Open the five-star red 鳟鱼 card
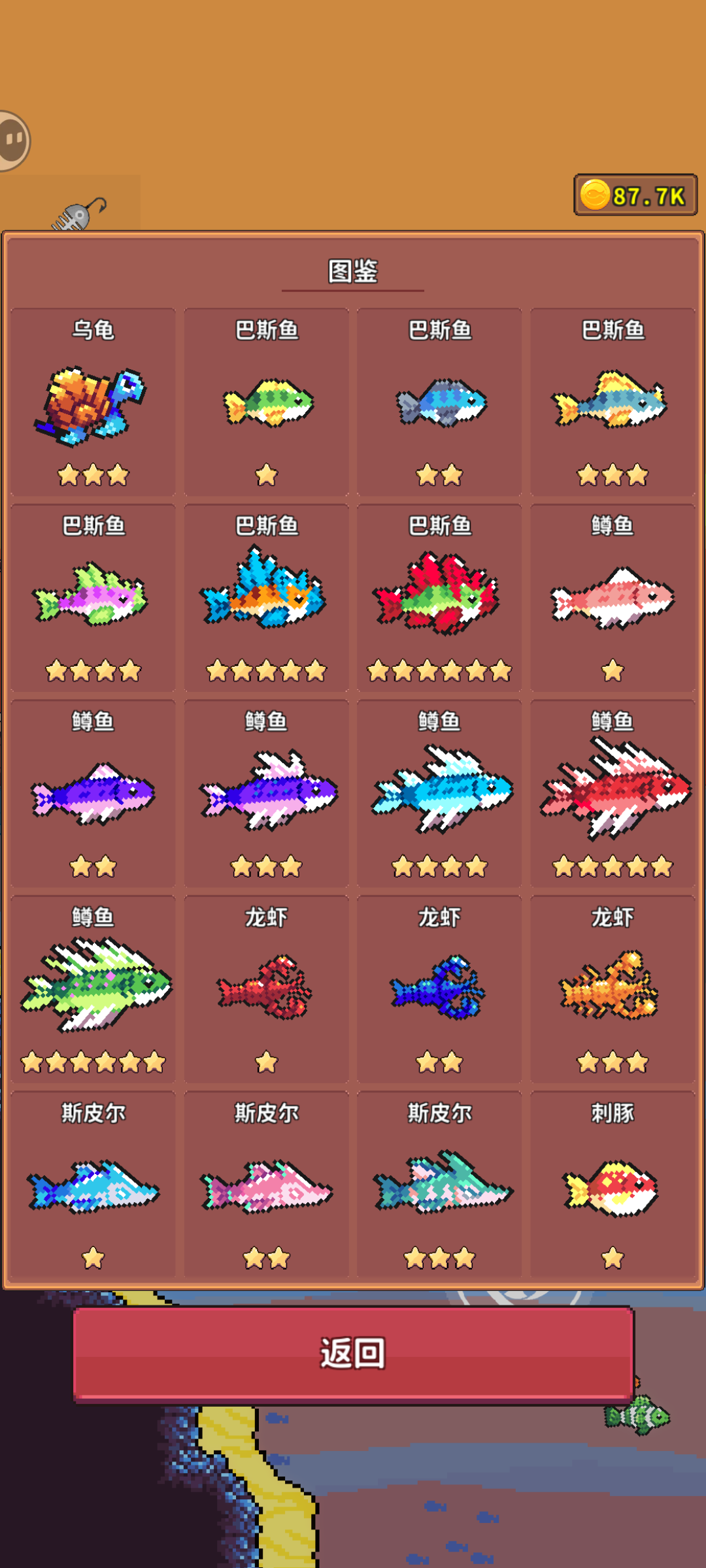706x1568 pixels. [x=613, y=794]
